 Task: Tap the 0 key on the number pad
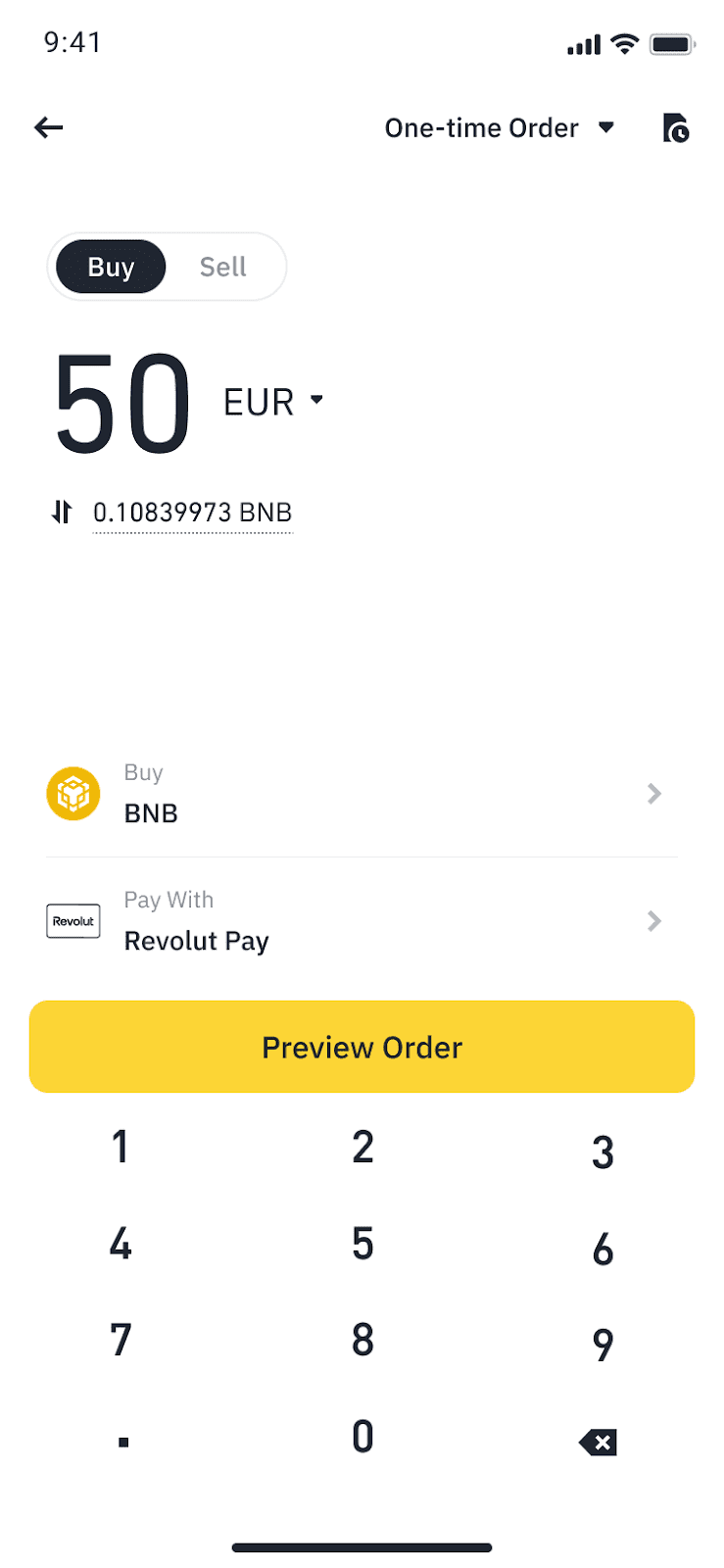[x=362, y=1437]
